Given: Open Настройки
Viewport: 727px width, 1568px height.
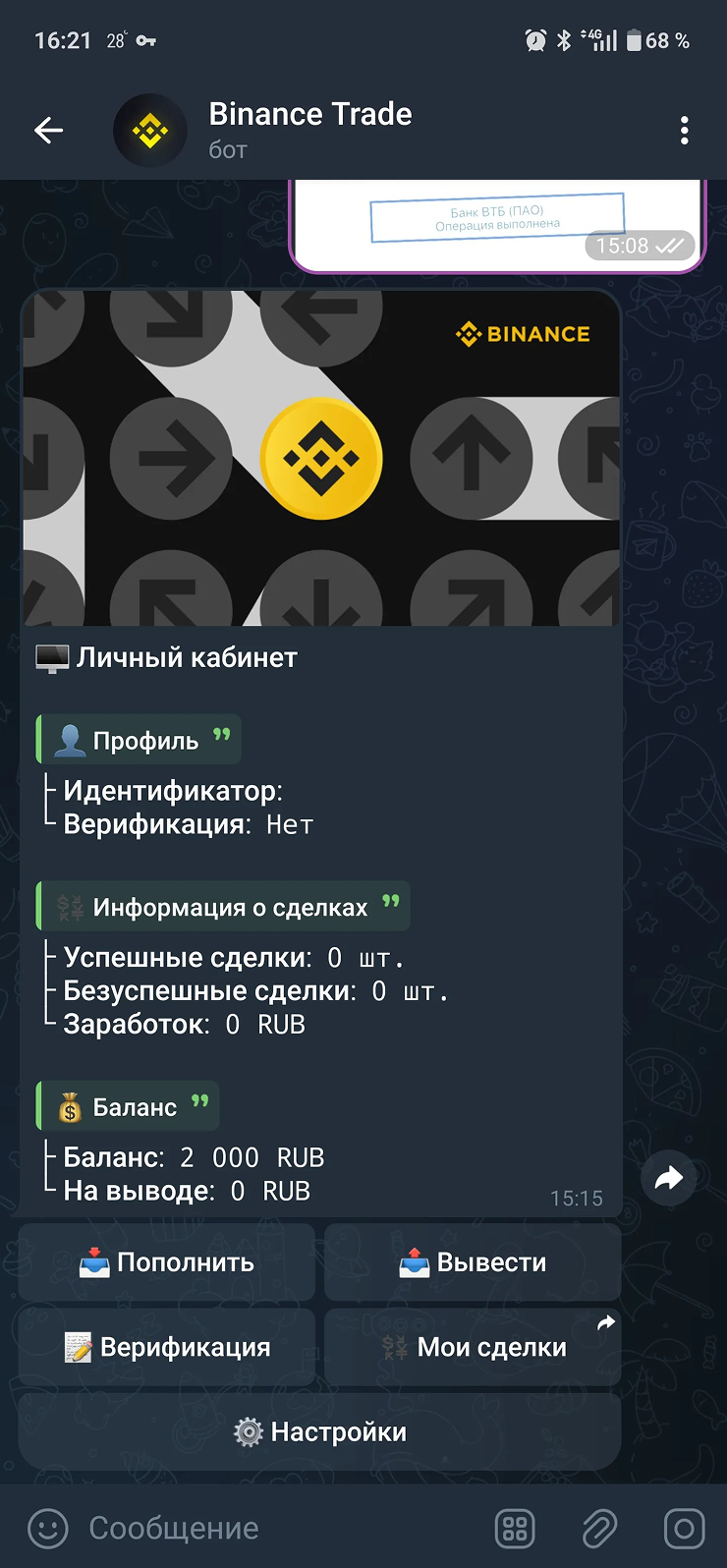Looking at the screenshot, I should [x=320, y=1431].
